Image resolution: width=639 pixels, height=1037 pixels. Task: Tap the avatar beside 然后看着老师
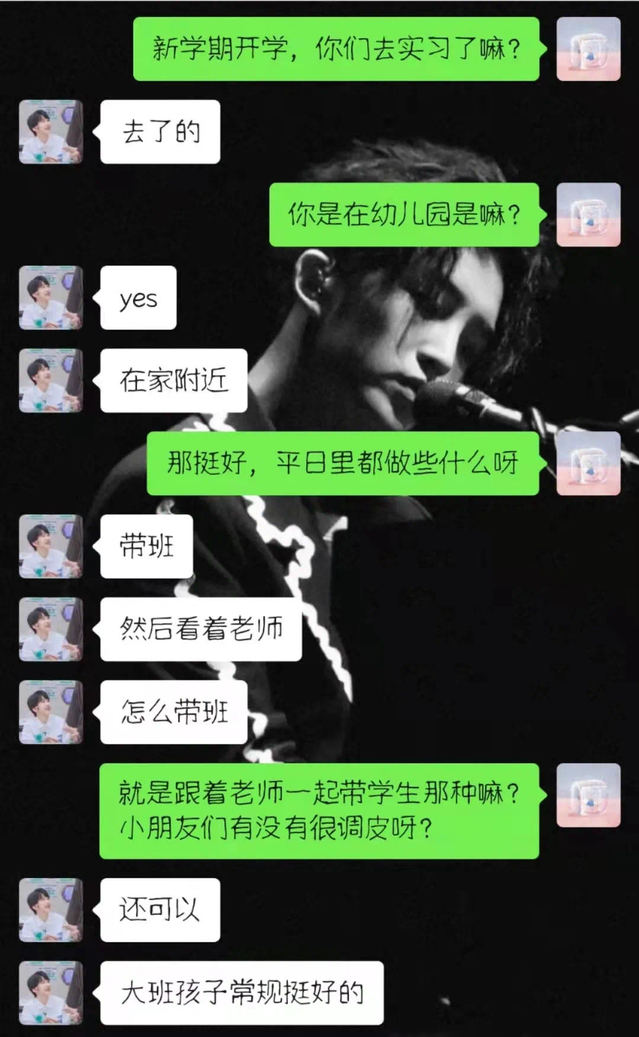(x=50, y=629)
